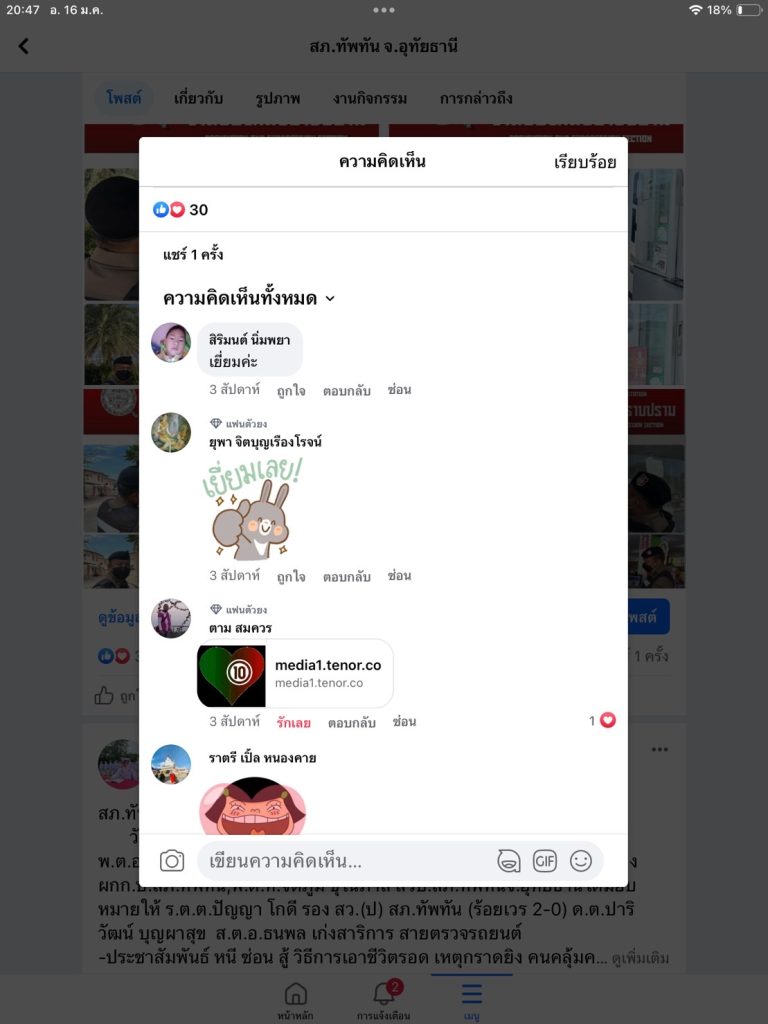Viewport: 768px width, 1024px height.
Task: Reply to สิรินนต์ นิ่มพยา's comment
Action: [x=346, y=390]
